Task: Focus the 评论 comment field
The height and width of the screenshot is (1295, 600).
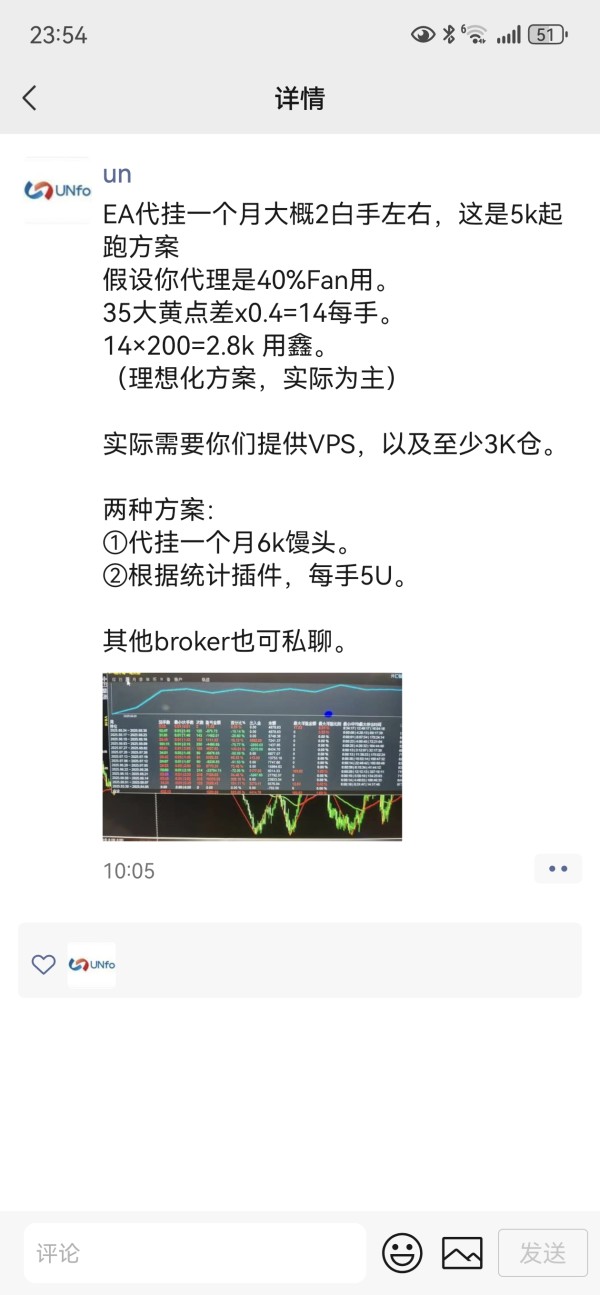Action: 195,1253
